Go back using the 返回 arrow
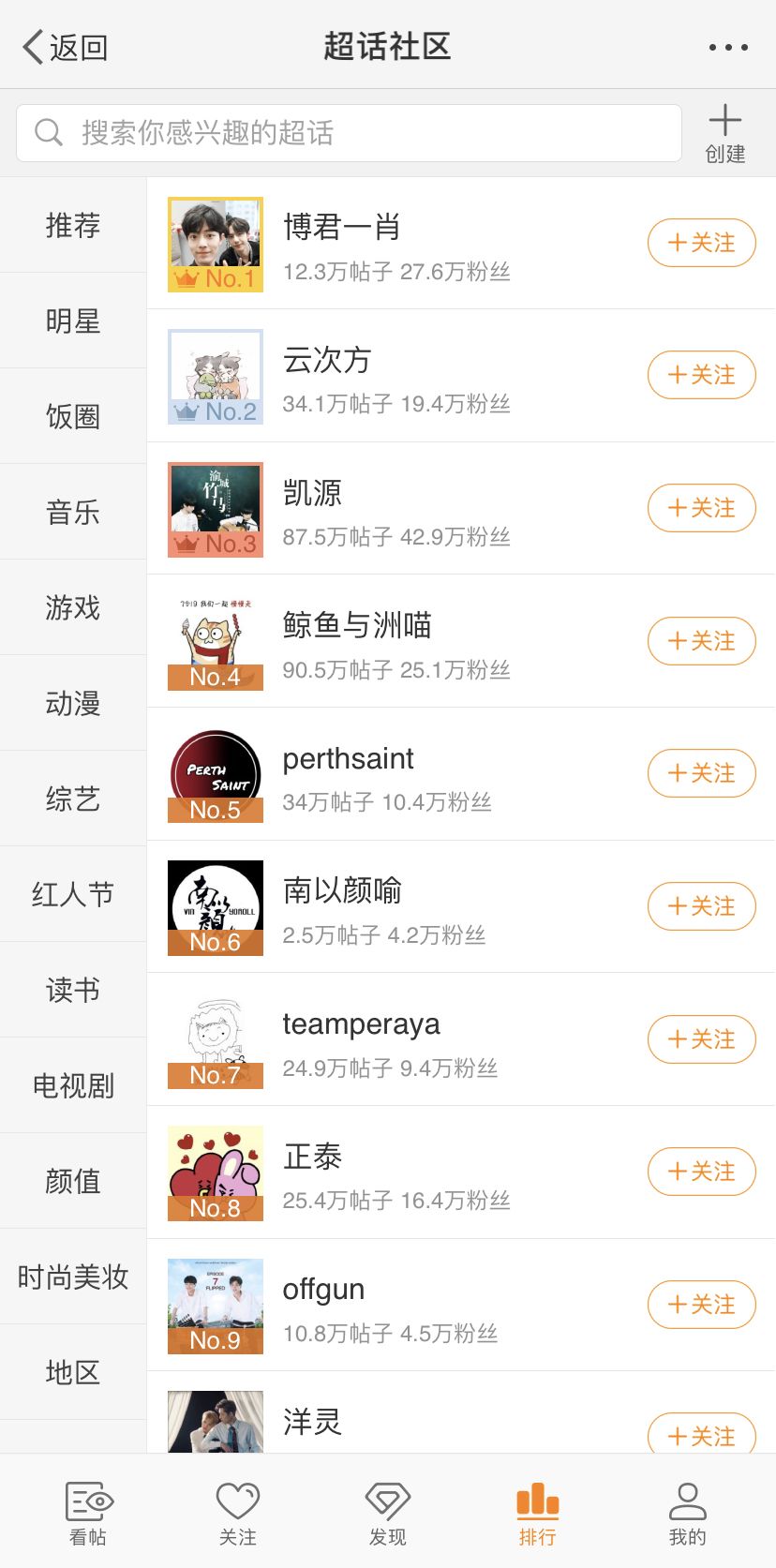 [x=64, y=47]
